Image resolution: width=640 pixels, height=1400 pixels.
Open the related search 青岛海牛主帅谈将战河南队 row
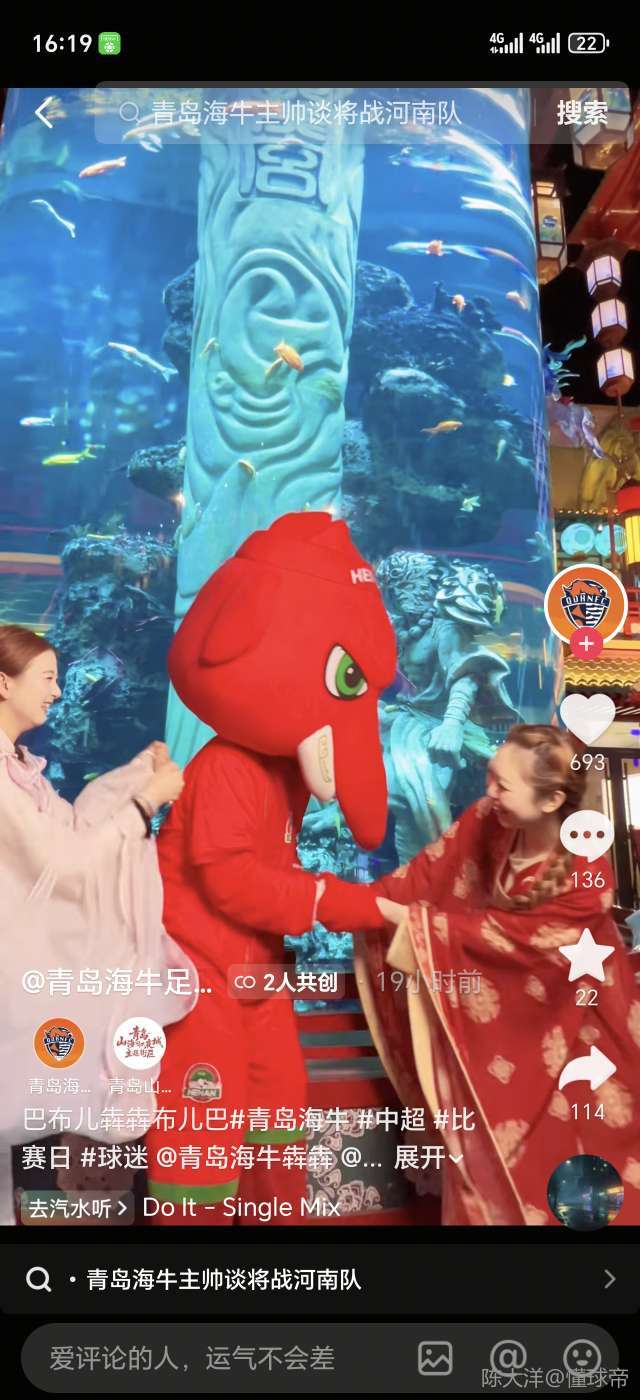(x=320, y=1279)
